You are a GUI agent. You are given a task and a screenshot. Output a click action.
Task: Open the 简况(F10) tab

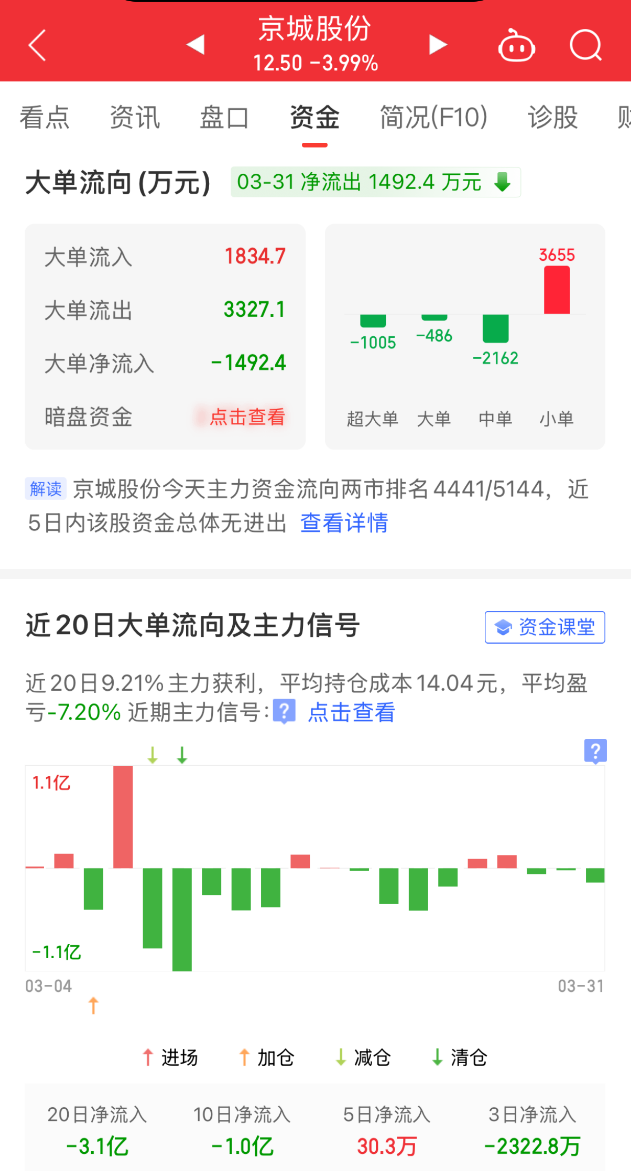coord(433,117)
